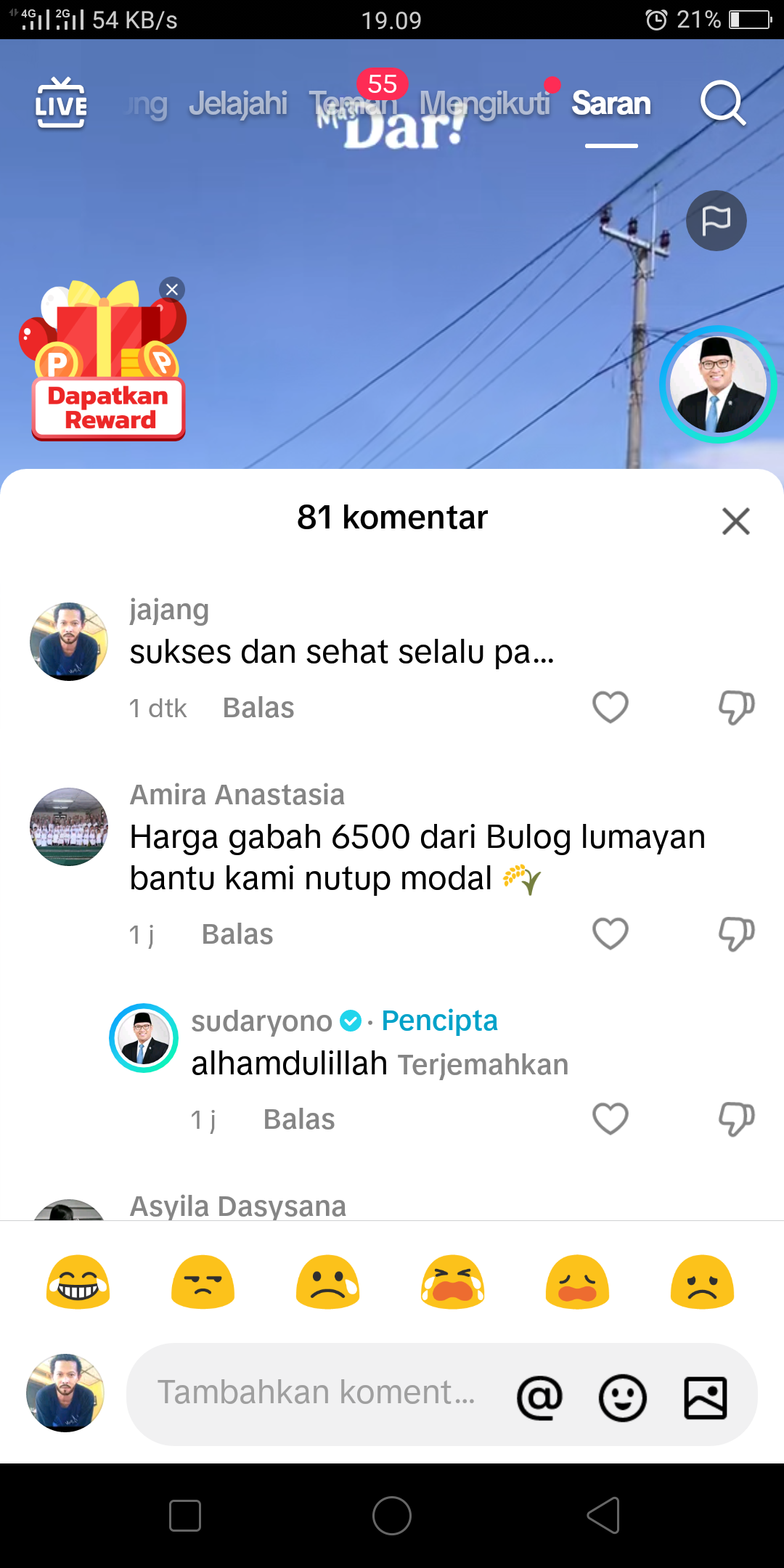Viewport: 784px width, 1568px height.
Task: Dismiss the Dapatkan Reward banner
Action: 172,290
